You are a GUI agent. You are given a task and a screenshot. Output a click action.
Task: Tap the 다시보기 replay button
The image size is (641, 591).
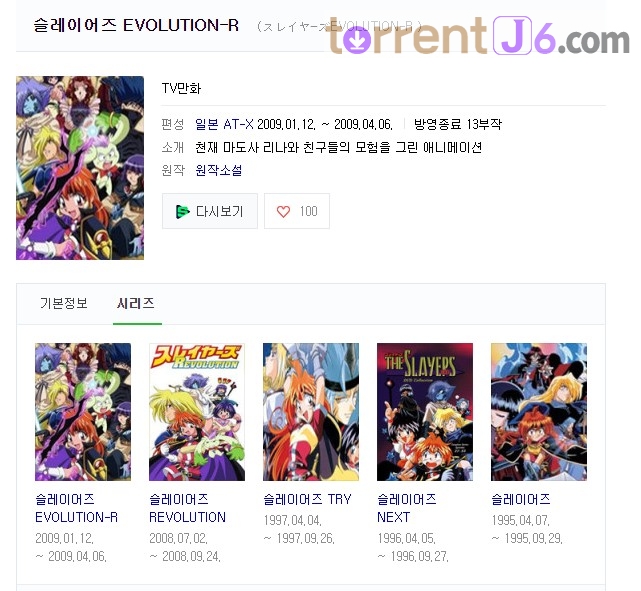210,211
